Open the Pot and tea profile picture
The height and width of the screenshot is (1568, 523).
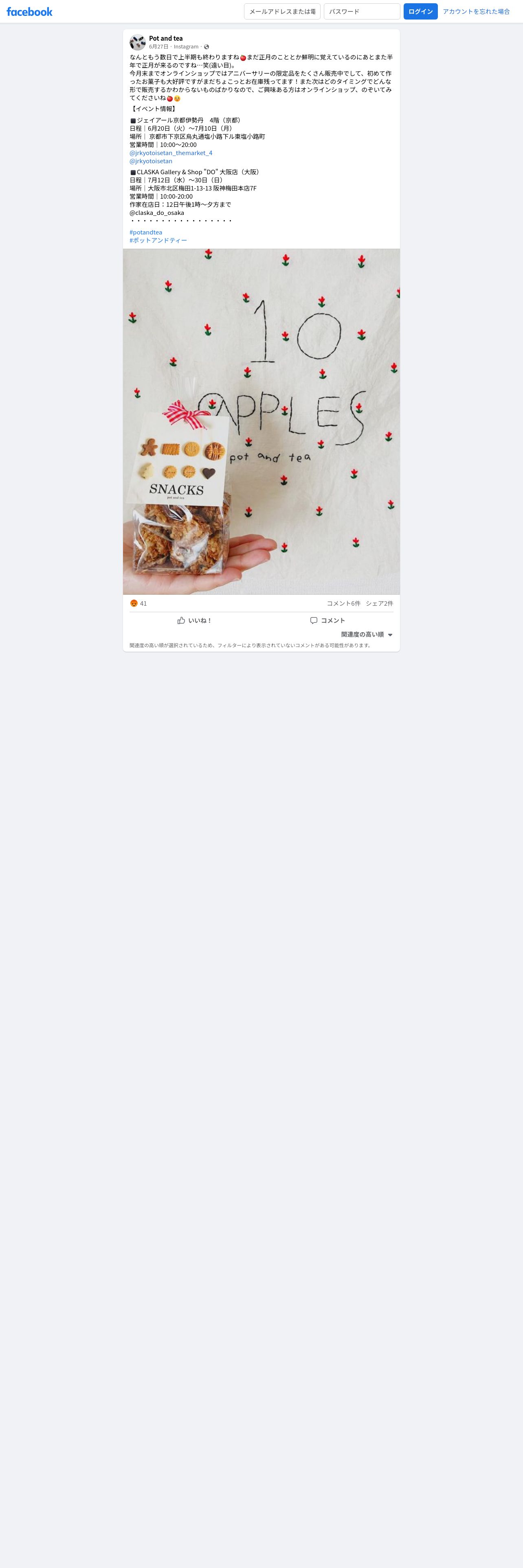tap(138, 42)
